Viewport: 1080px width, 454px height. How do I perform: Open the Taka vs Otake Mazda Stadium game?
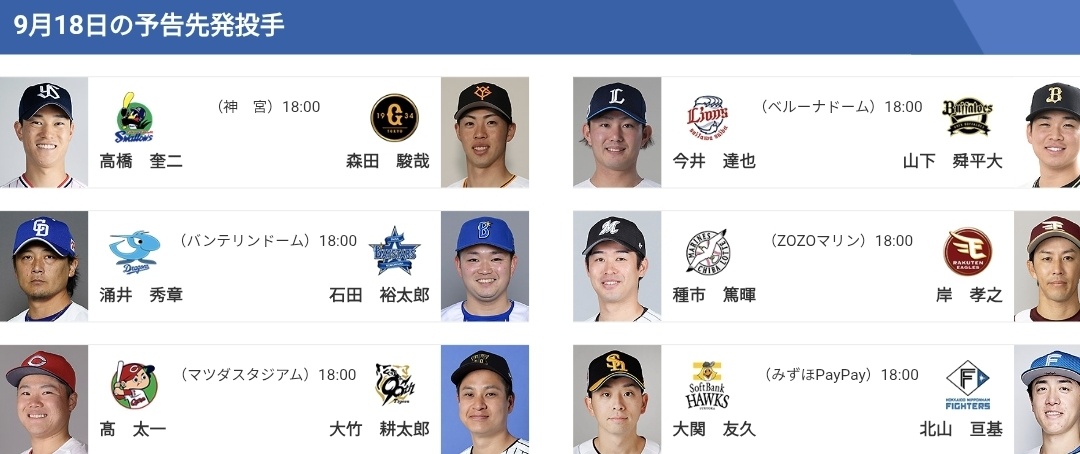coord(265,400)
